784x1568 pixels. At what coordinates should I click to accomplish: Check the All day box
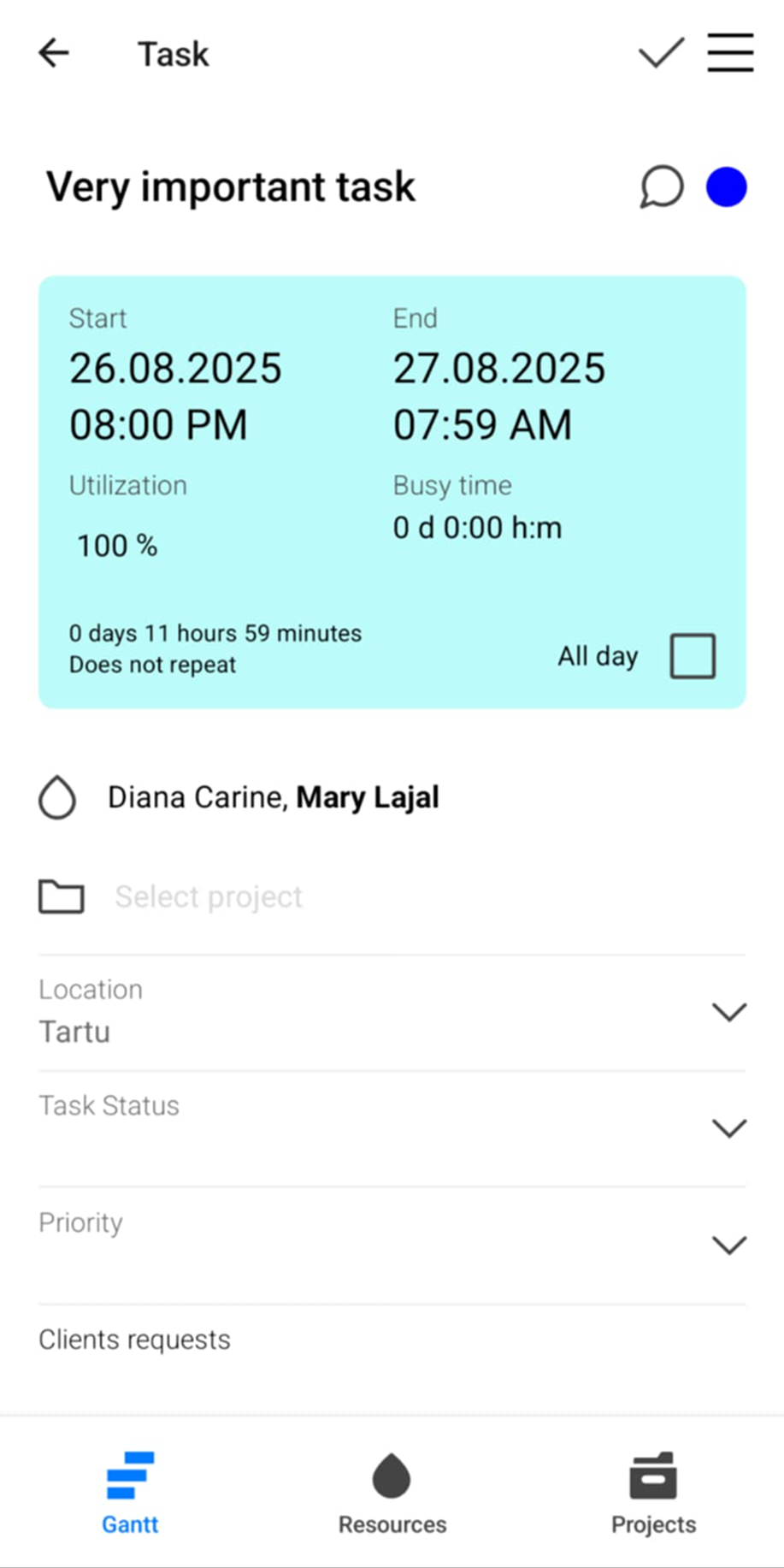pyautogui.click(x=693, y=656)
